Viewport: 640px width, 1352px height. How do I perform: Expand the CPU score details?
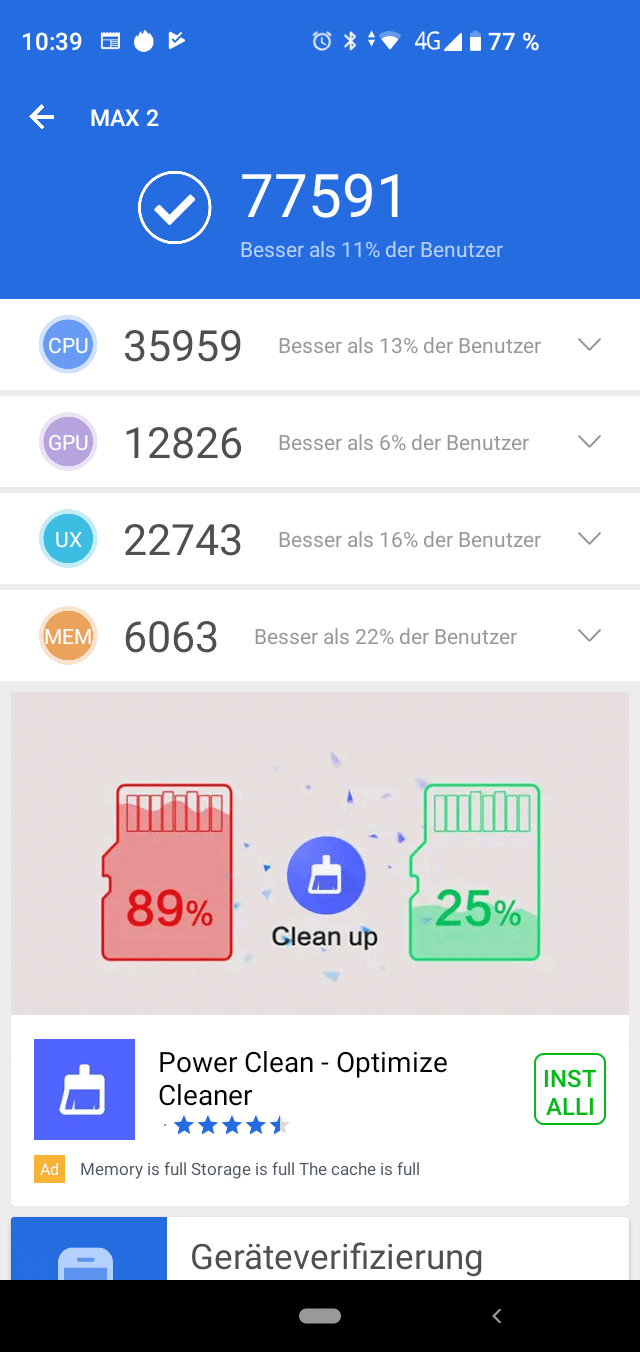click(x=590, y=345)
